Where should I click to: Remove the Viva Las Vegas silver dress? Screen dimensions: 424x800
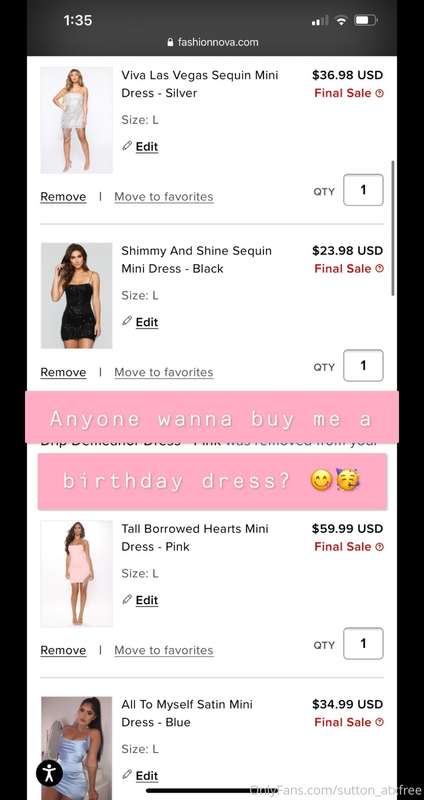[x=63, y=197]
